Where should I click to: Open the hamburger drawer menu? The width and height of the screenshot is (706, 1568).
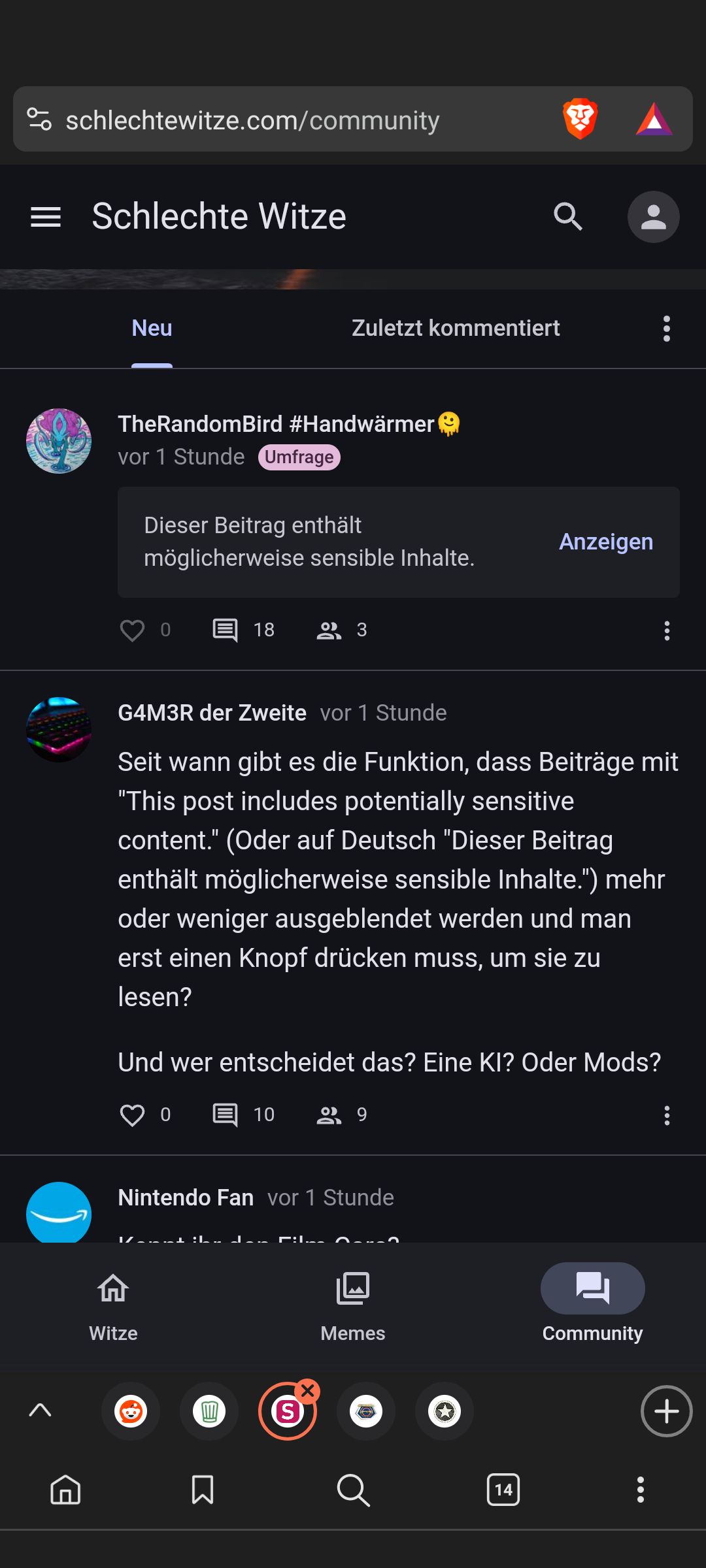point(46,217)
